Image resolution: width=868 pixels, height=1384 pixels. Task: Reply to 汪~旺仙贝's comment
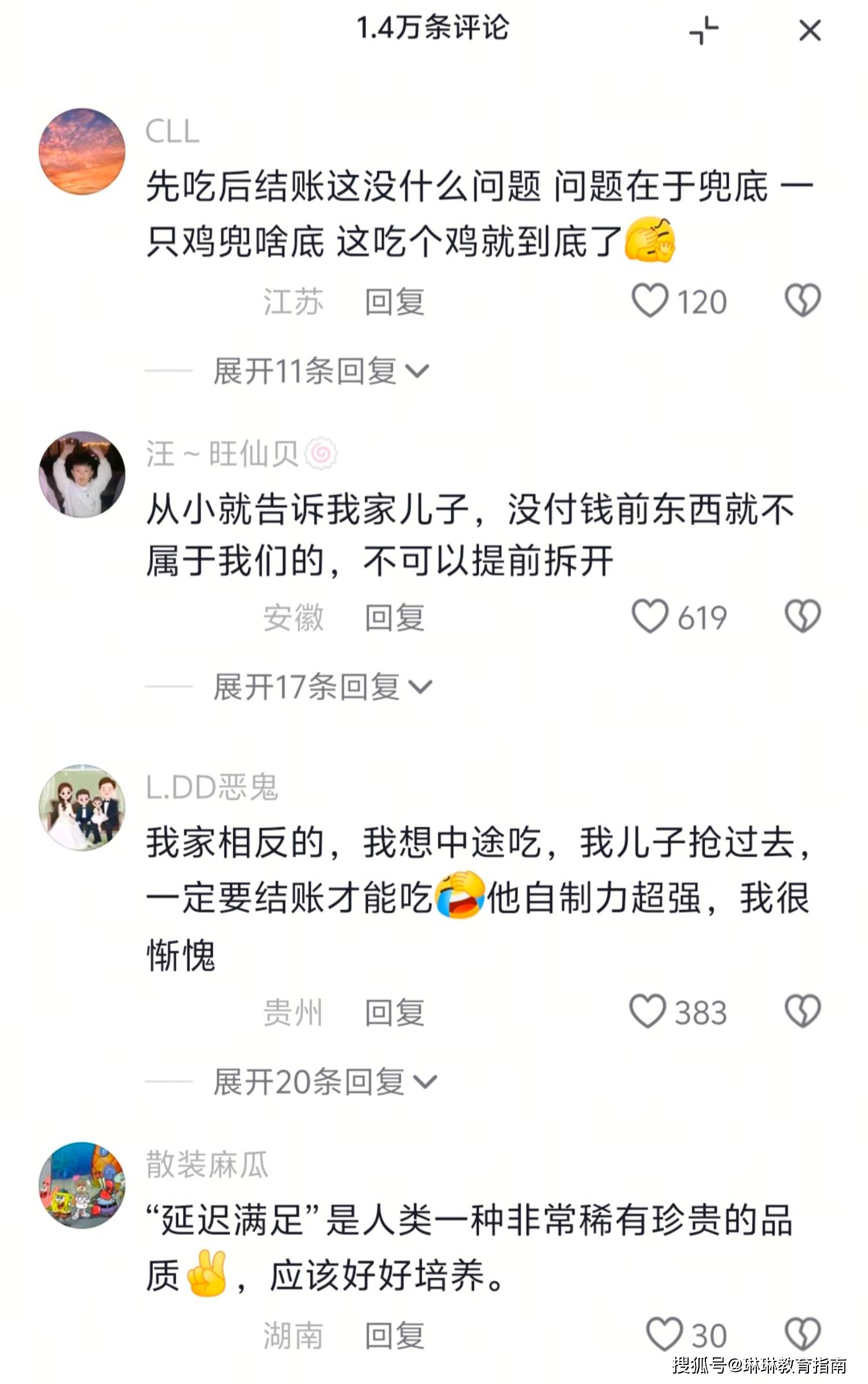[395, 617]
